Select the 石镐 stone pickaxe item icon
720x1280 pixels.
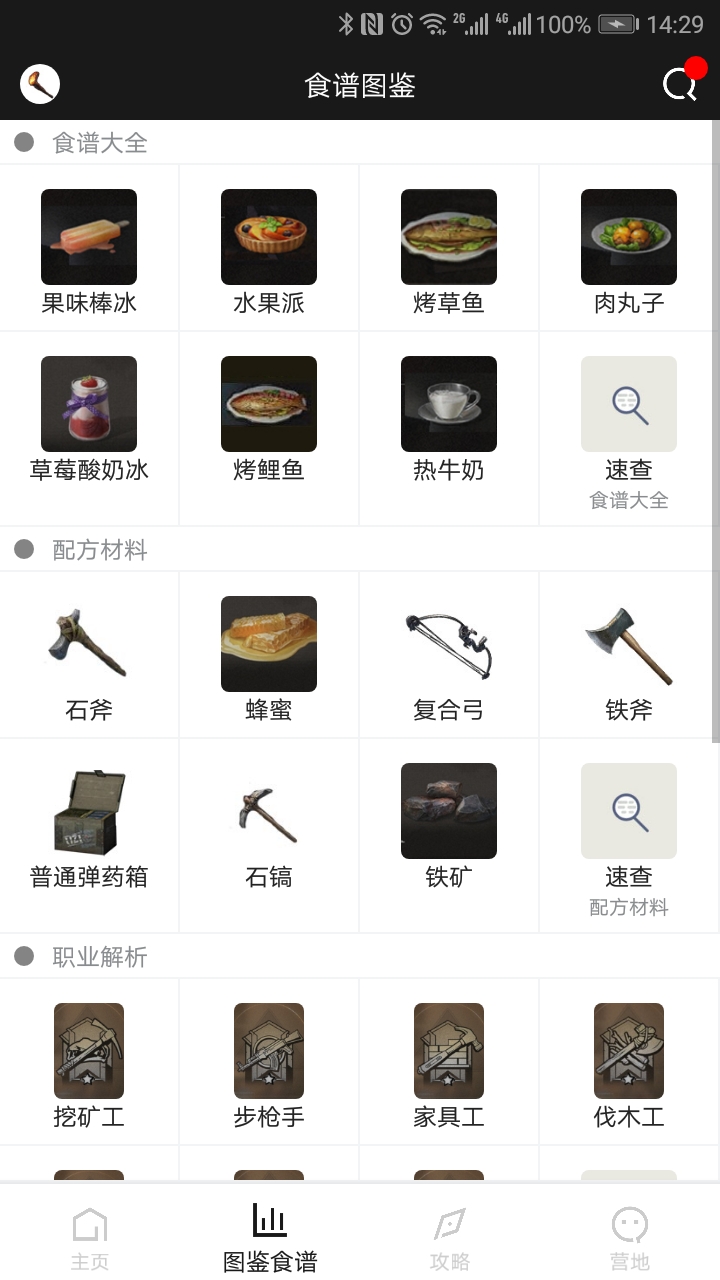point(268,811)
